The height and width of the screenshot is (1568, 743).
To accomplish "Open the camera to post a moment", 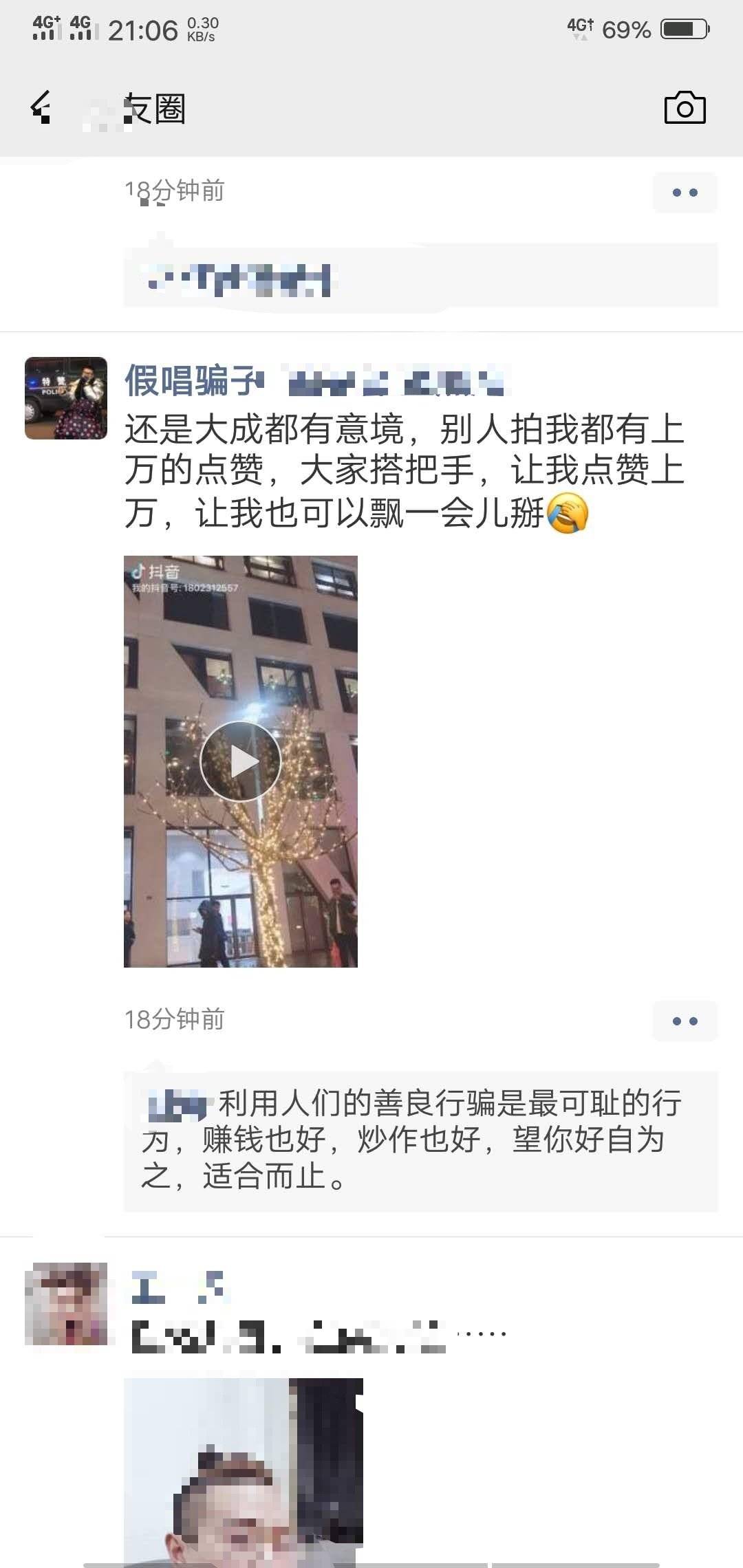I will coord(685,108).
